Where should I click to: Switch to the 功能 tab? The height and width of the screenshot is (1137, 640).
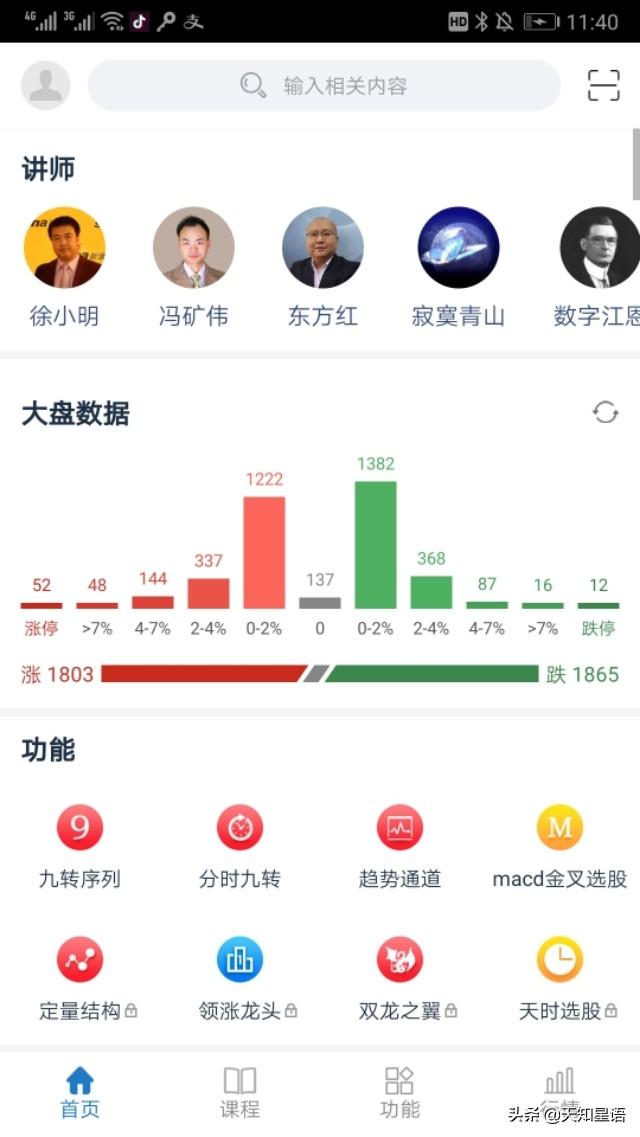pos(400,1092)
